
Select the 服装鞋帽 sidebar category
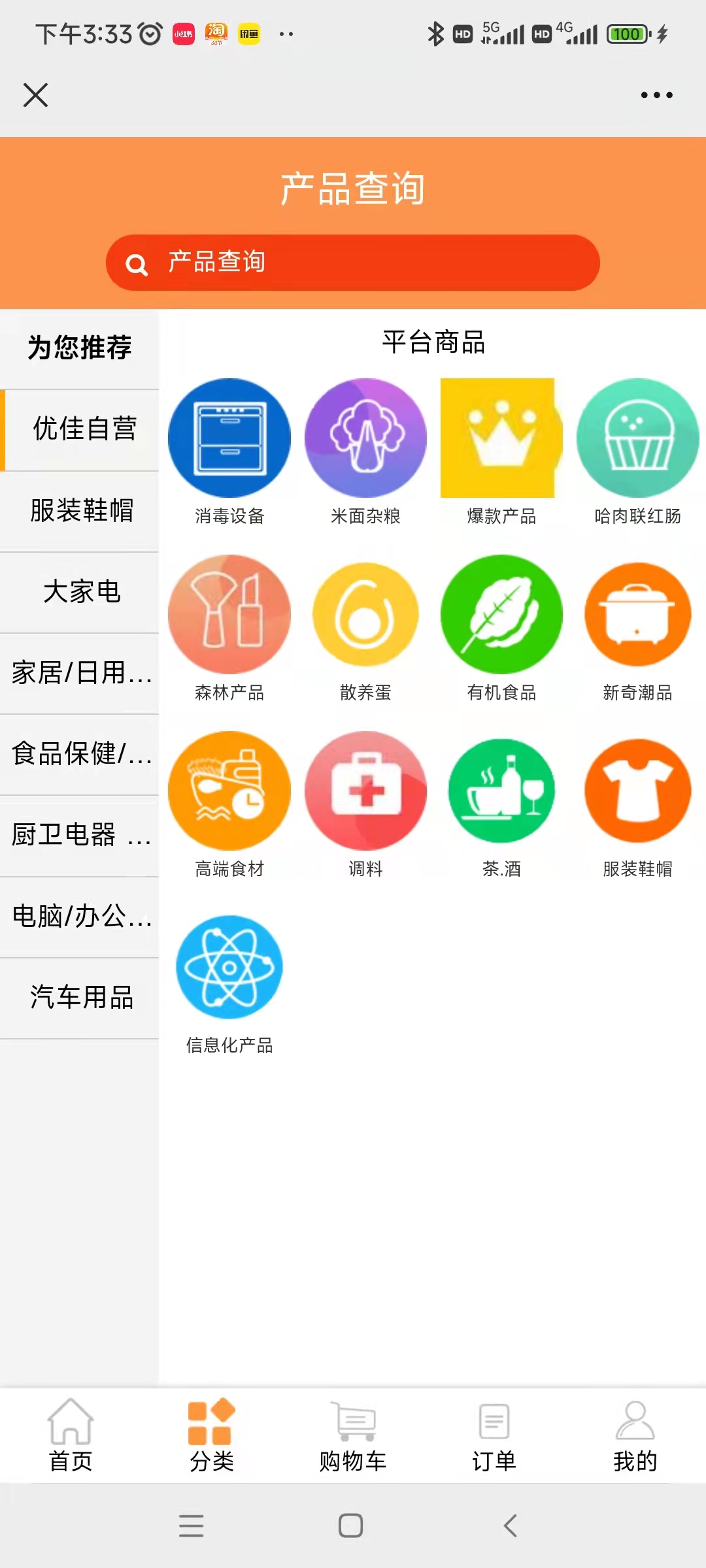[81, 510]
